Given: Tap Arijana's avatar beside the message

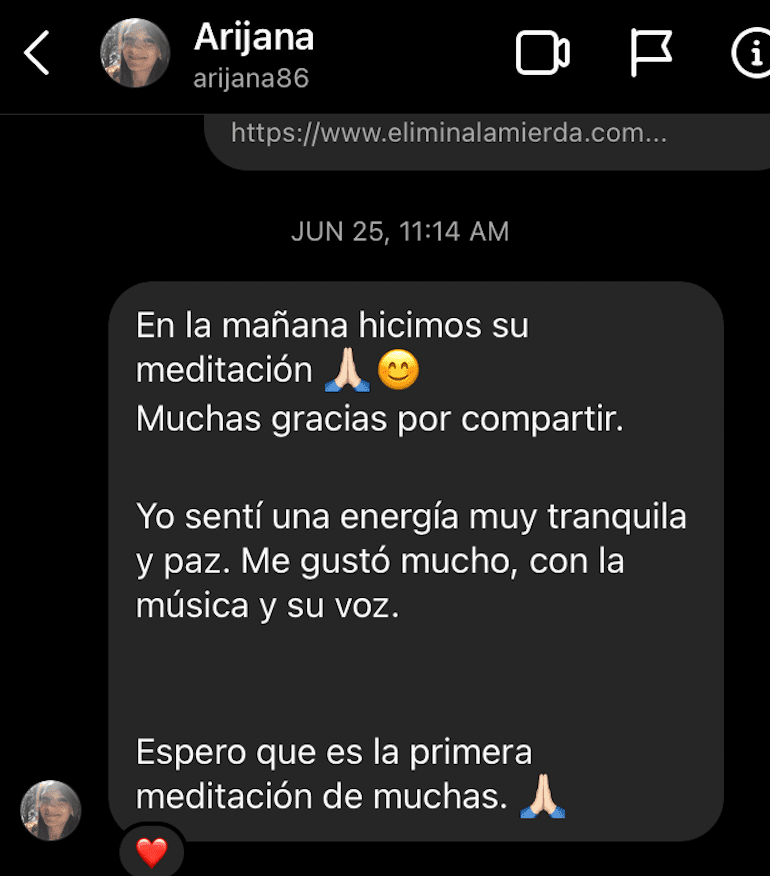Looking at the screenshot, I should 51,810.
